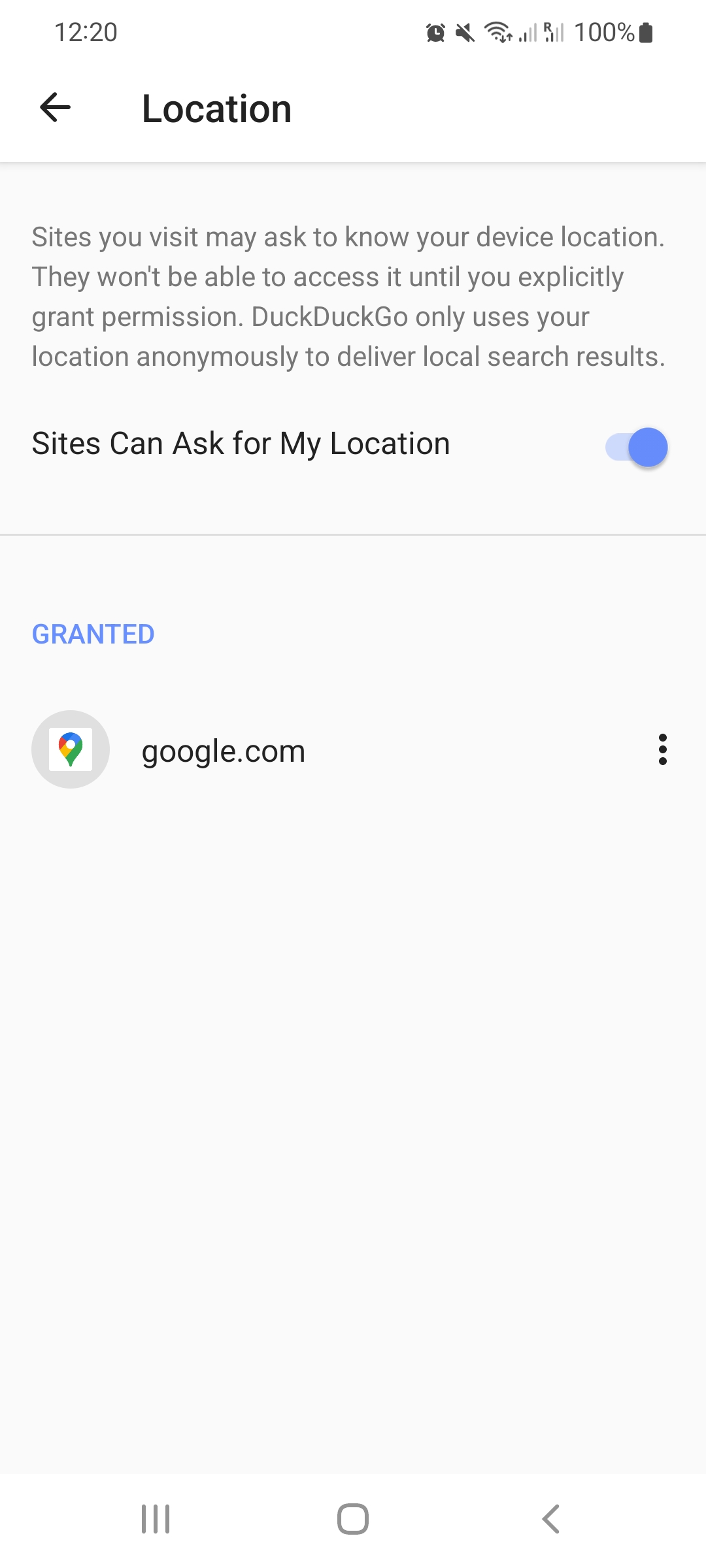Open the Google Maps site icon for google.com

70,749
